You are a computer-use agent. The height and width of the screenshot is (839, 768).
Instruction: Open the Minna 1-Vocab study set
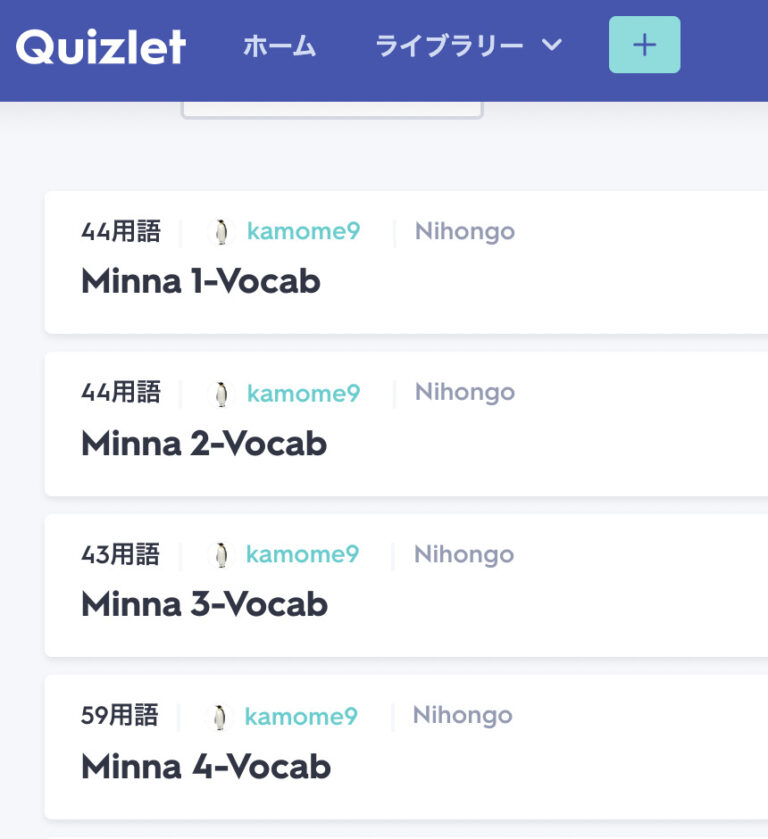pos(200,281)
